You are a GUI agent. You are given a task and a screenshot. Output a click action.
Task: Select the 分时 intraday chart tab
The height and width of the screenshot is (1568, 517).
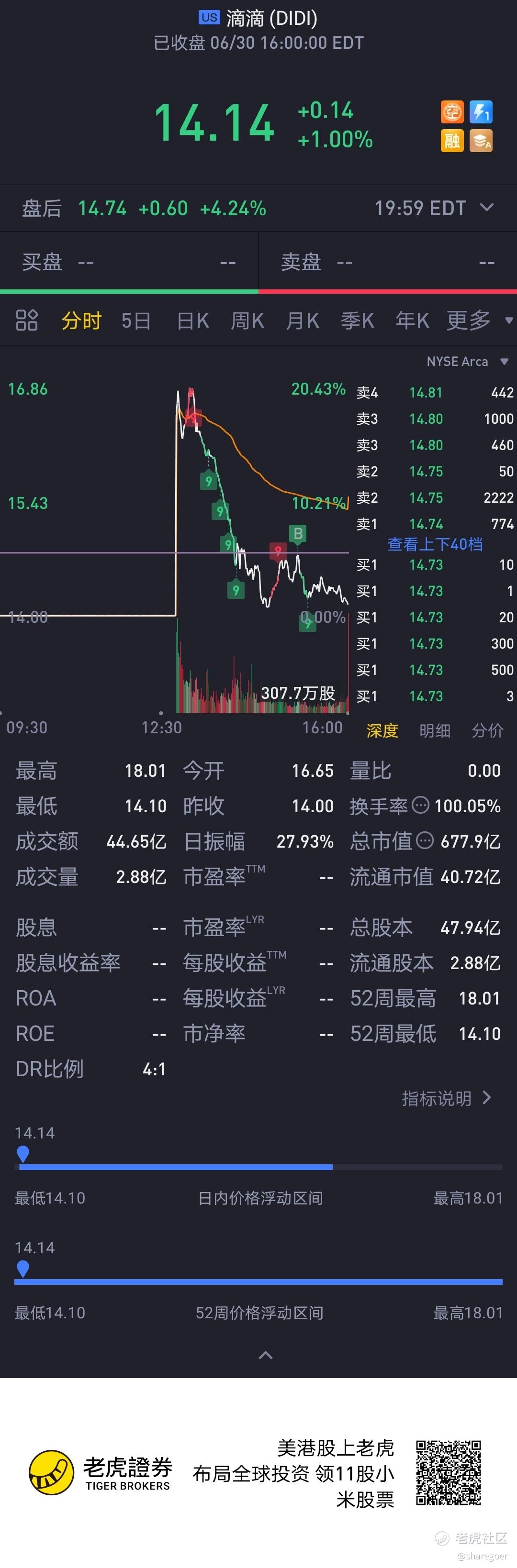tap(81, 320)
